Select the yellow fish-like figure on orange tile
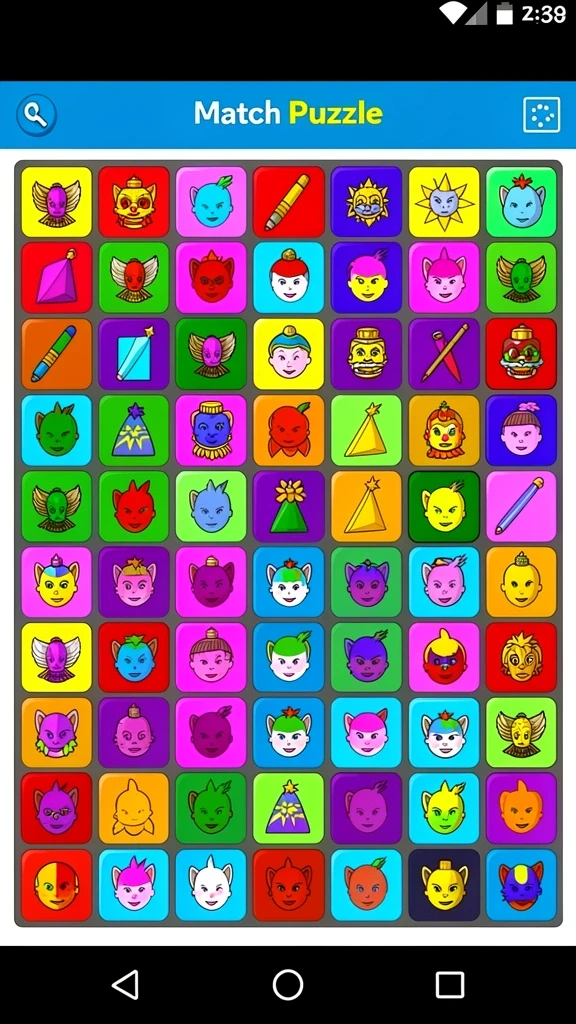This screenshot has height=1024, width=576. click(134, 808)
